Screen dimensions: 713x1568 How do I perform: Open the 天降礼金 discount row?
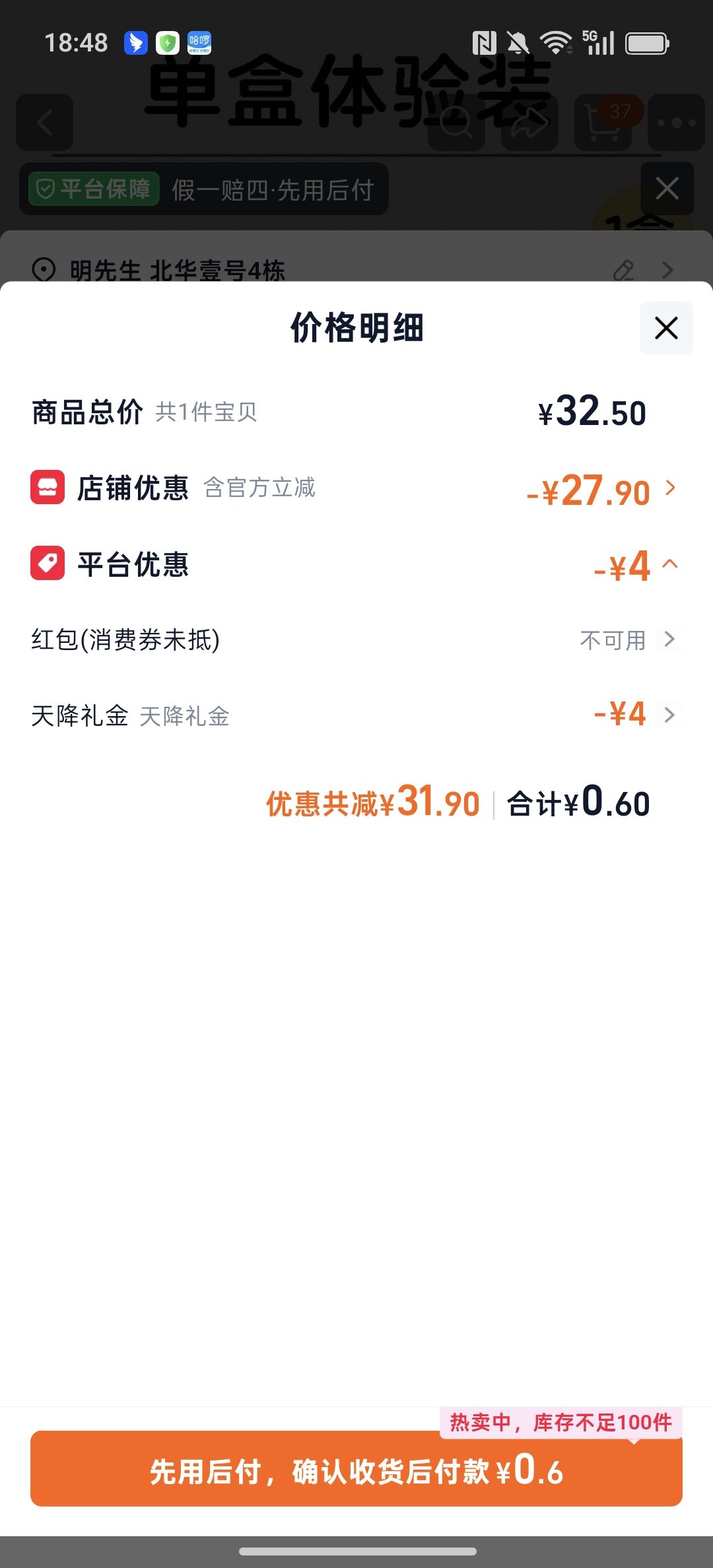(x=356, y=715)
